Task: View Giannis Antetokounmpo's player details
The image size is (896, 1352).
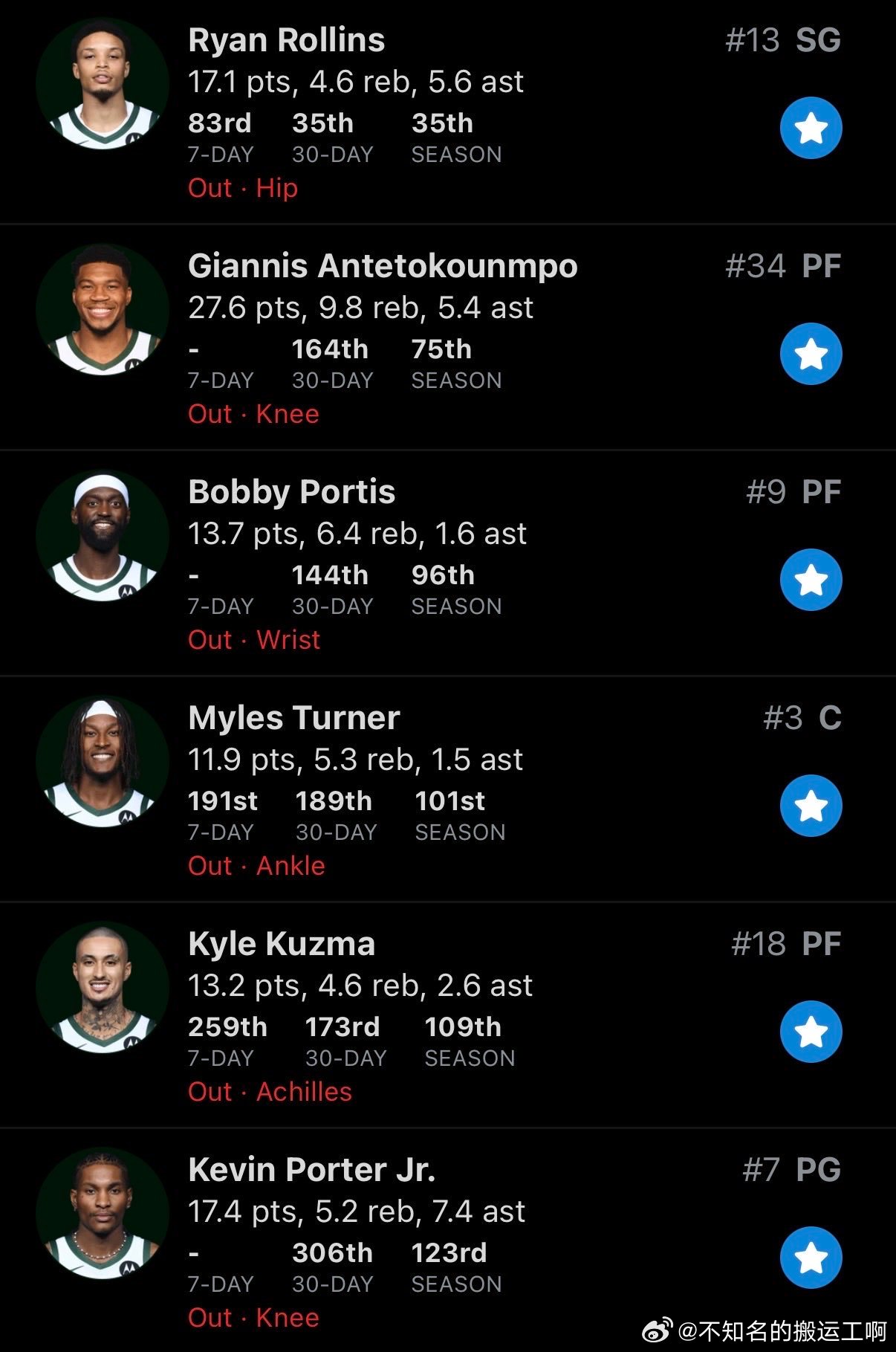Action: (x=382, y=266)
